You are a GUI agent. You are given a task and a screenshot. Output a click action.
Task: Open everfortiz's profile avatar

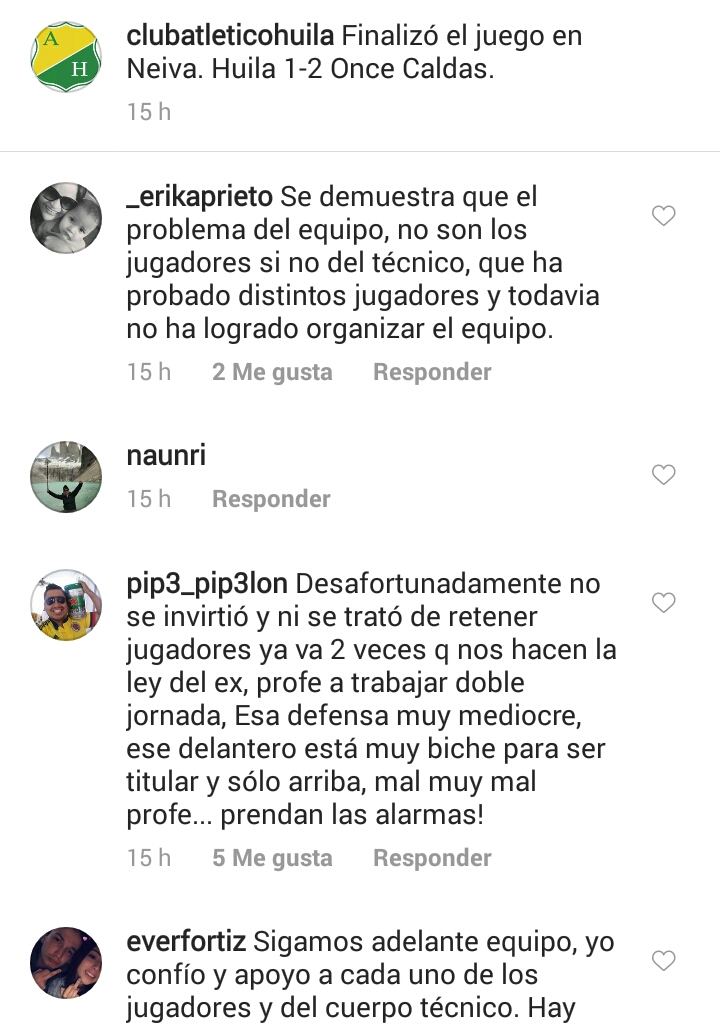point(66,963)
